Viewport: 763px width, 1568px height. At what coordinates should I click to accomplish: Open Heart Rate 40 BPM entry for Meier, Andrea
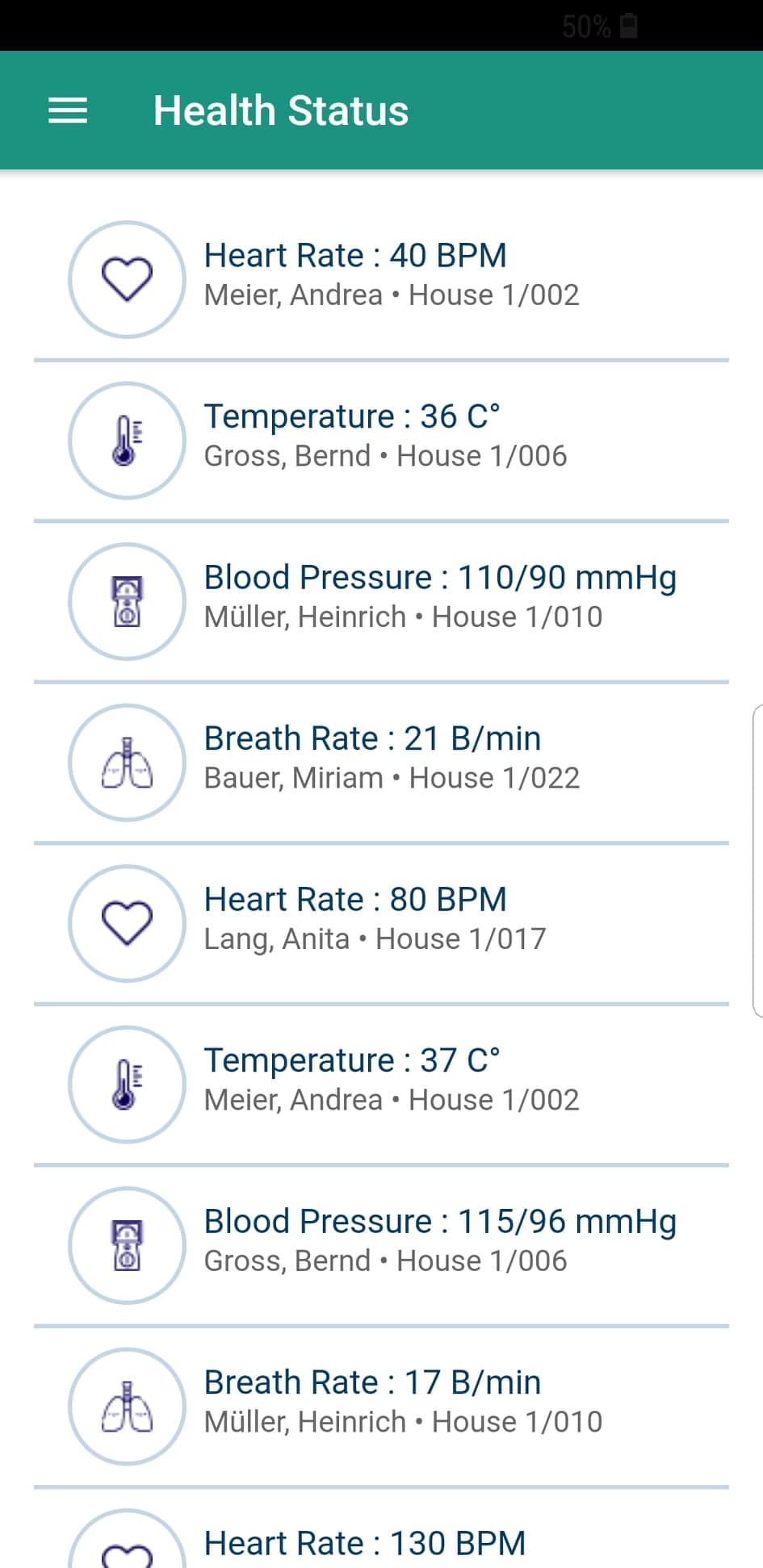(x=381, y=277)
